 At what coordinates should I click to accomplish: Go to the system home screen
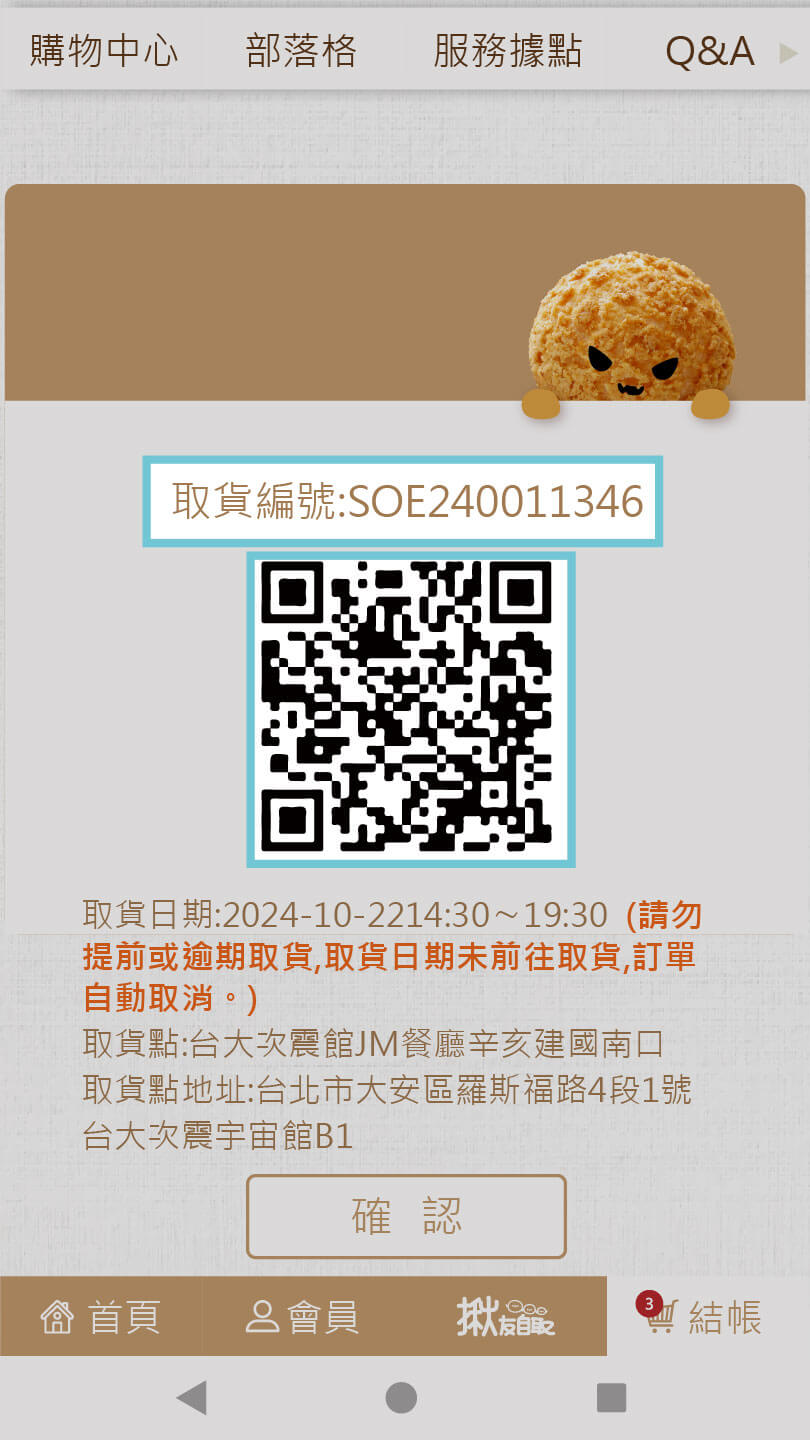pos(401,1397)
